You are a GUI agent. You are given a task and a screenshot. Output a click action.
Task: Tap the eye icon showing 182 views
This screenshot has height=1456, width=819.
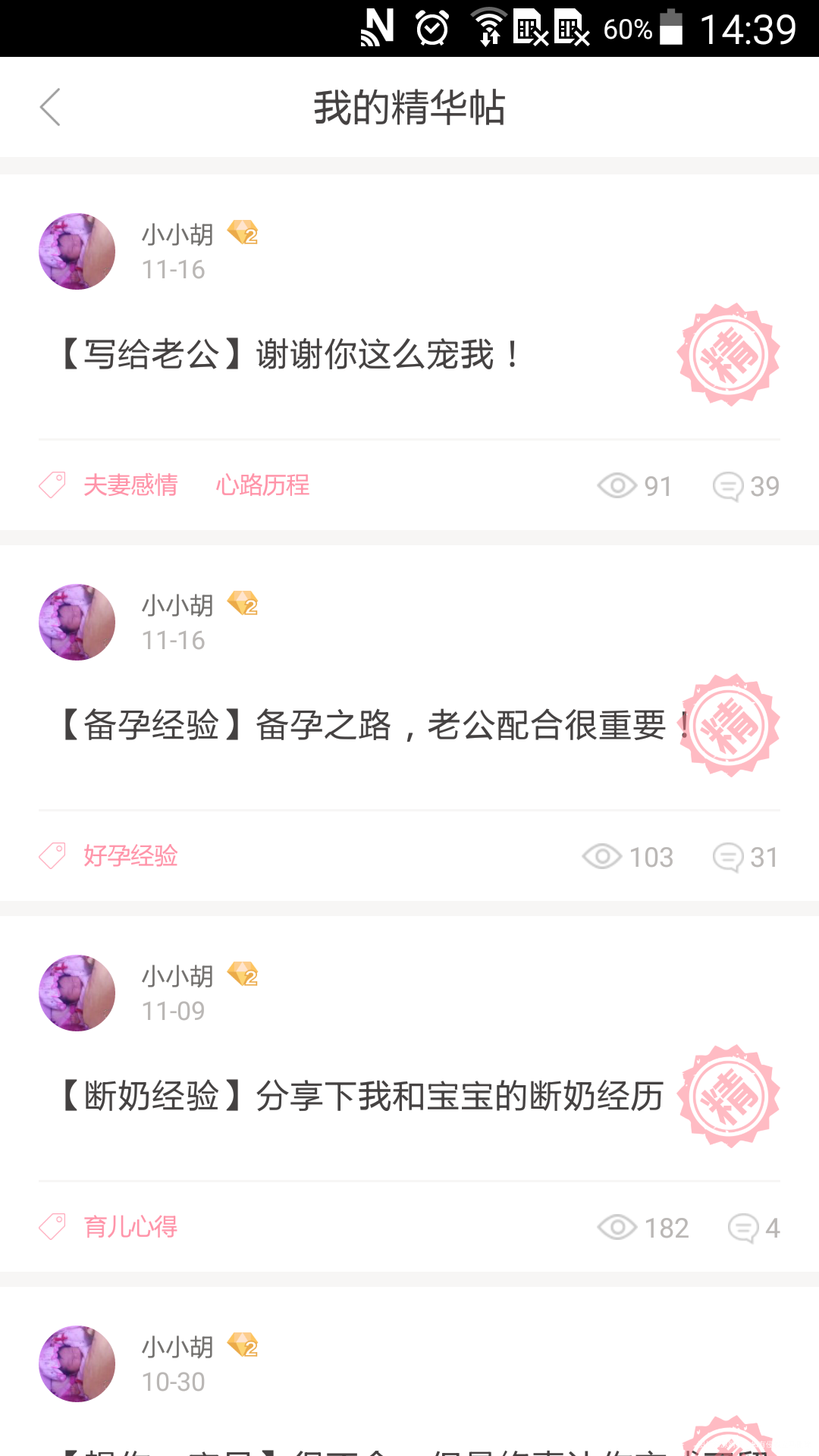(x=620, y=1227)
